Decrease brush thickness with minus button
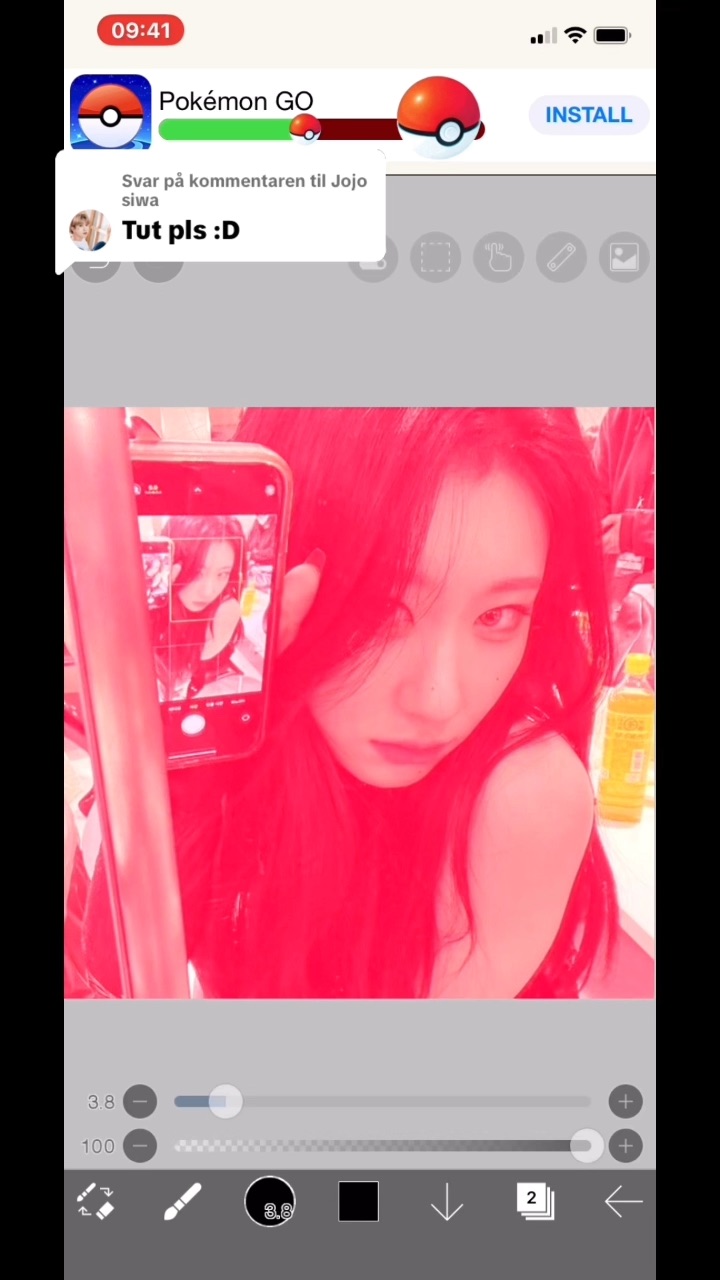This screenshot has height=1280, width=720. click(140, 1102)
